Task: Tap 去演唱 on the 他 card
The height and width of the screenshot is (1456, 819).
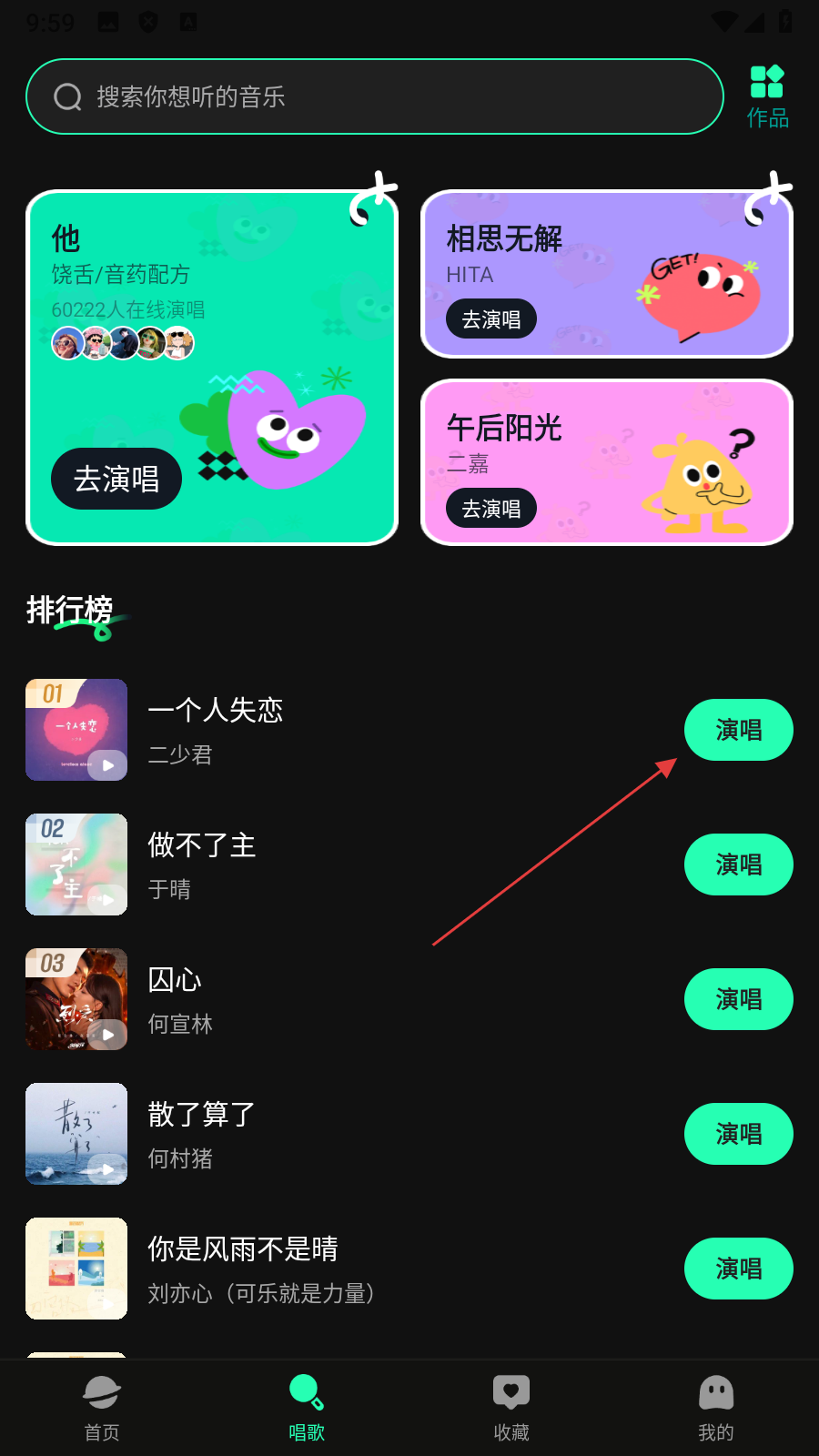Action: pyautogui.click(x=116, y=479)
